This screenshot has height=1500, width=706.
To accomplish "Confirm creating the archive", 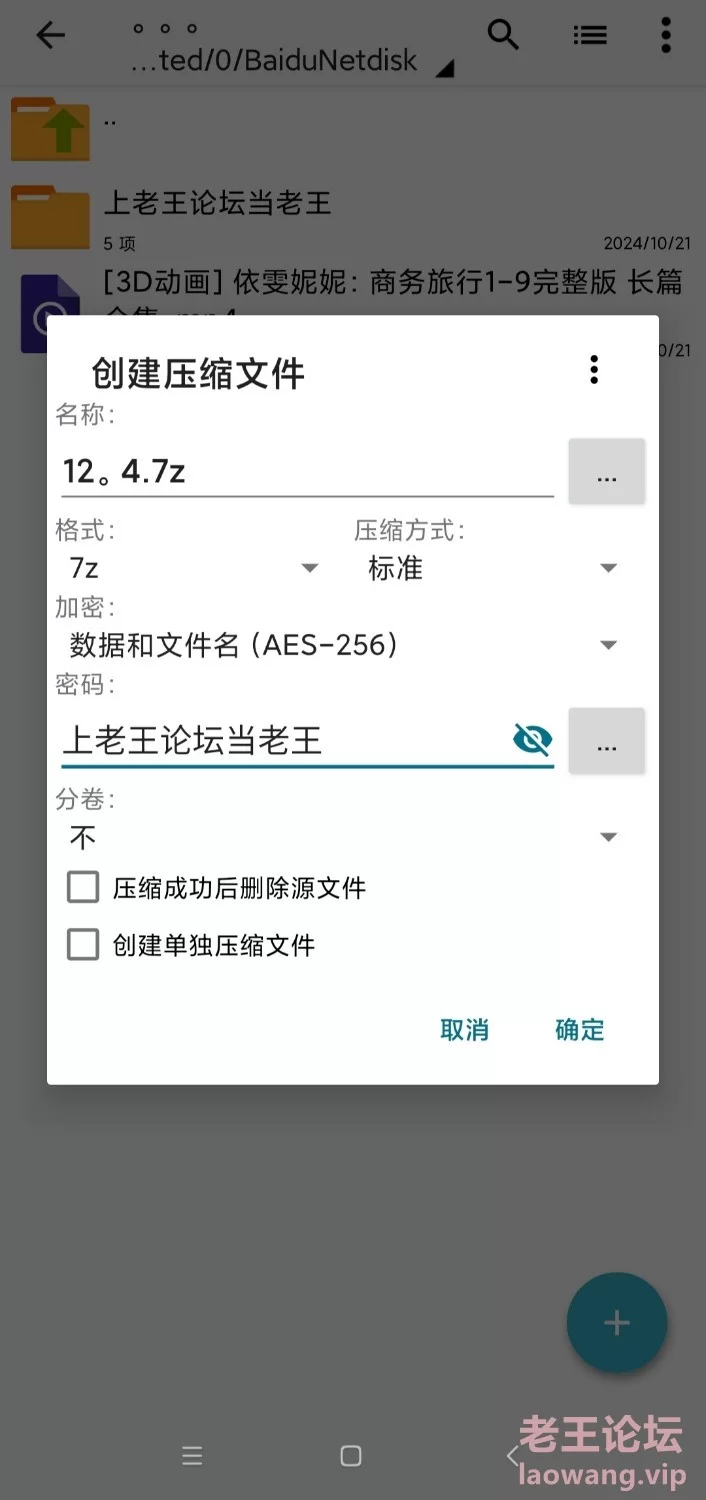I will (x=580, y=1030).
